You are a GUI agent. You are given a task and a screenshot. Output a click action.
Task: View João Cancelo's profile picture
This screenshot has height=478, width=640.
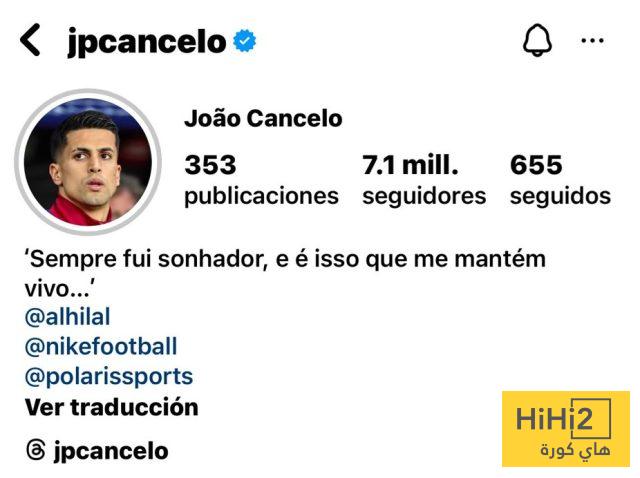88,162
